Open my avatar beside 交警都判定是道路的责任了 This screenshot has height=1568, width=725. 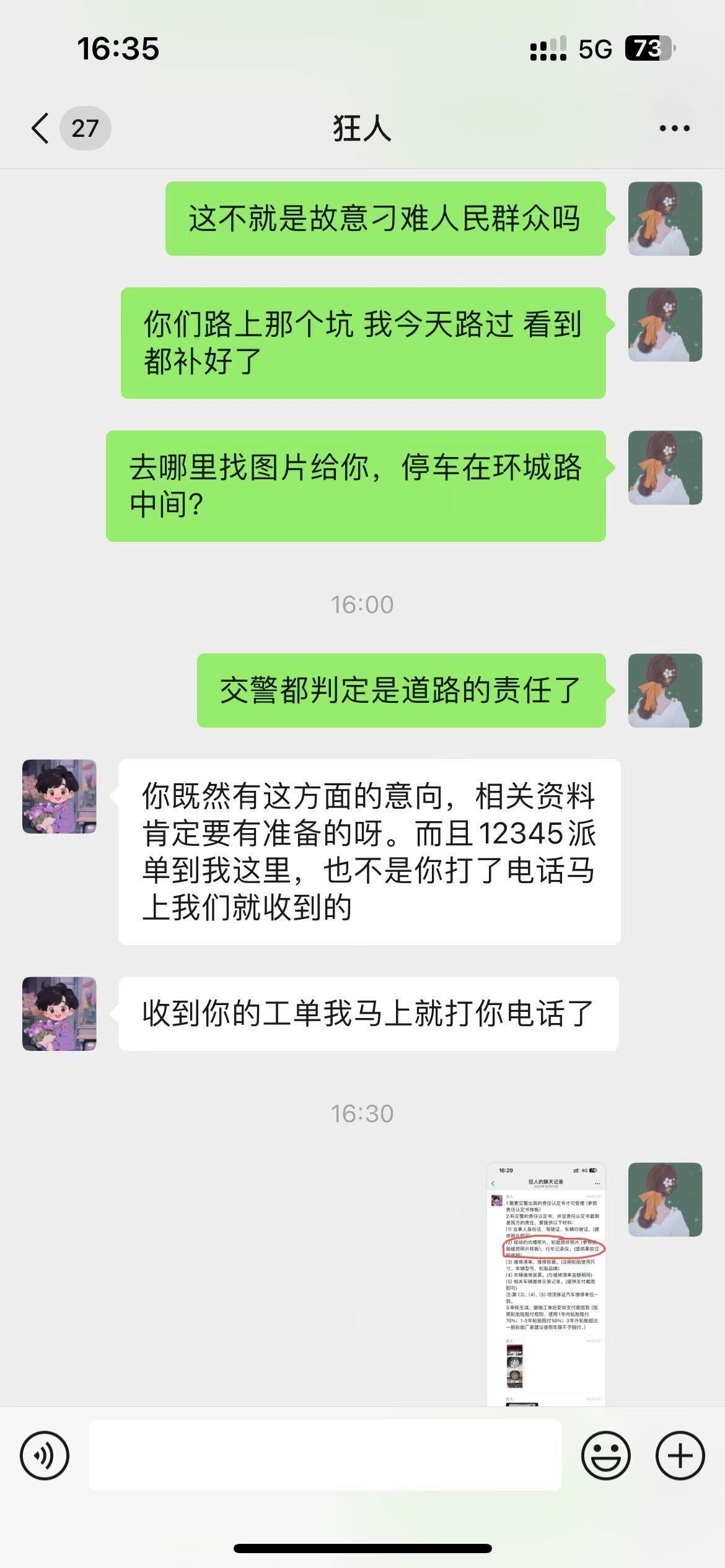click(665, 690)
